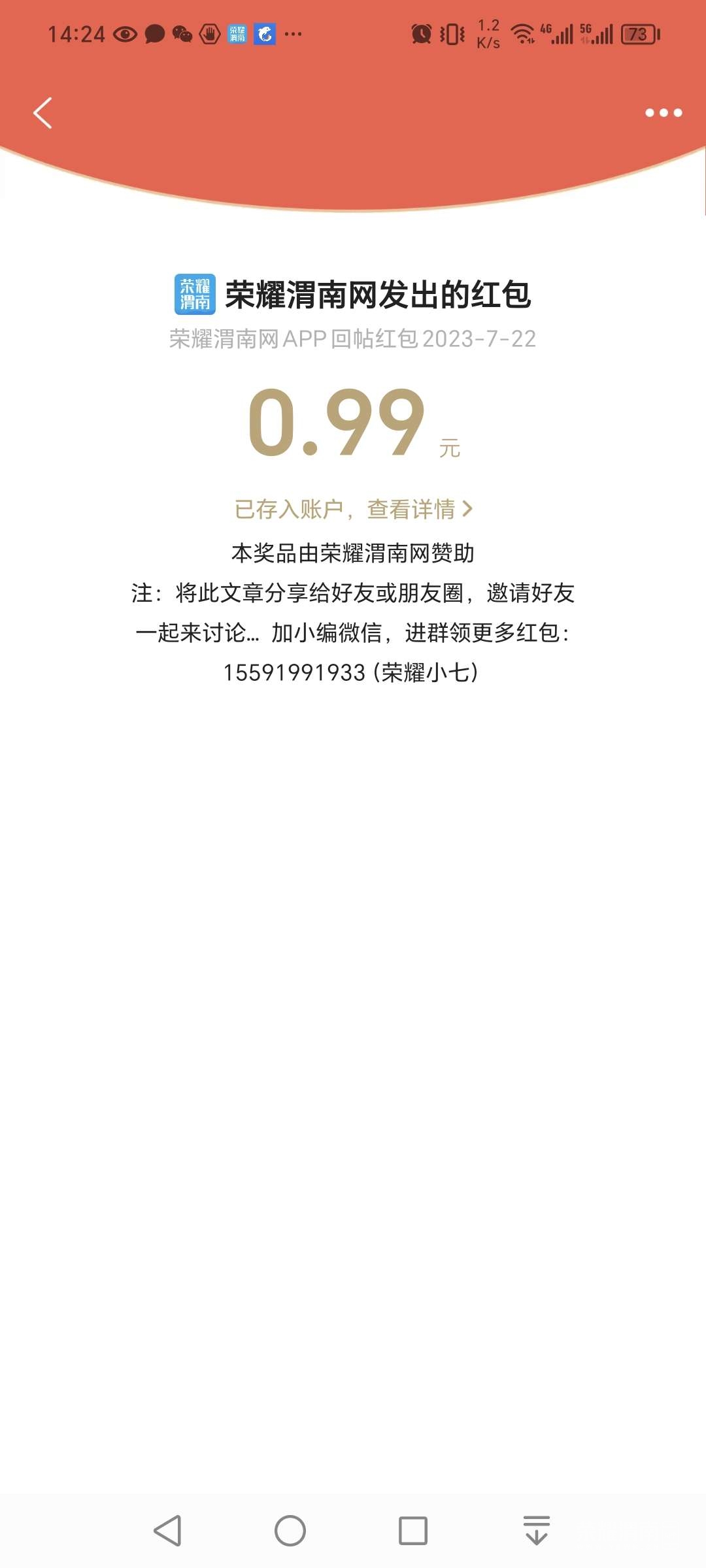Go back using the top-left arrow

43,113
